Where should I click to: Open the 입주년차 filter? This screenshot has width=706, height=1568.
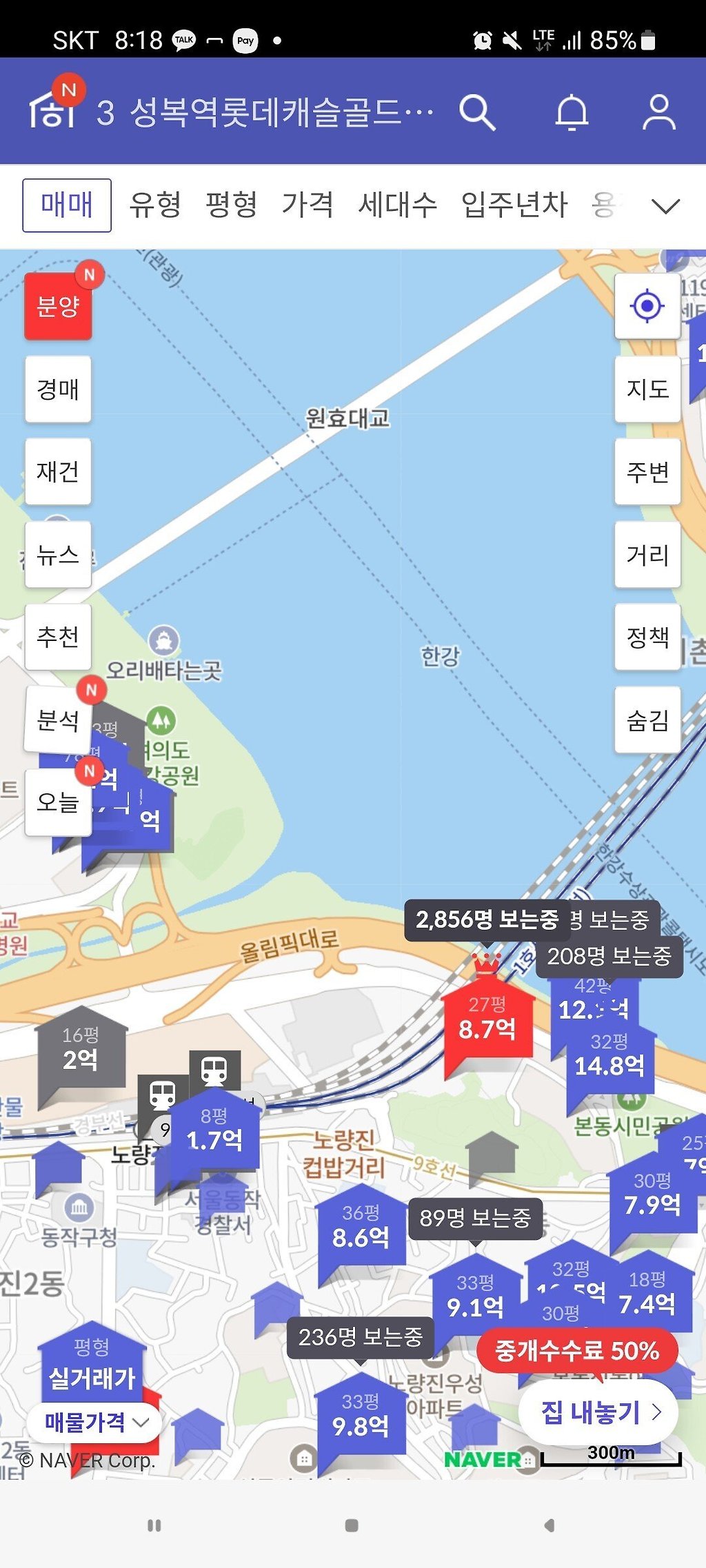pos(514,205)
